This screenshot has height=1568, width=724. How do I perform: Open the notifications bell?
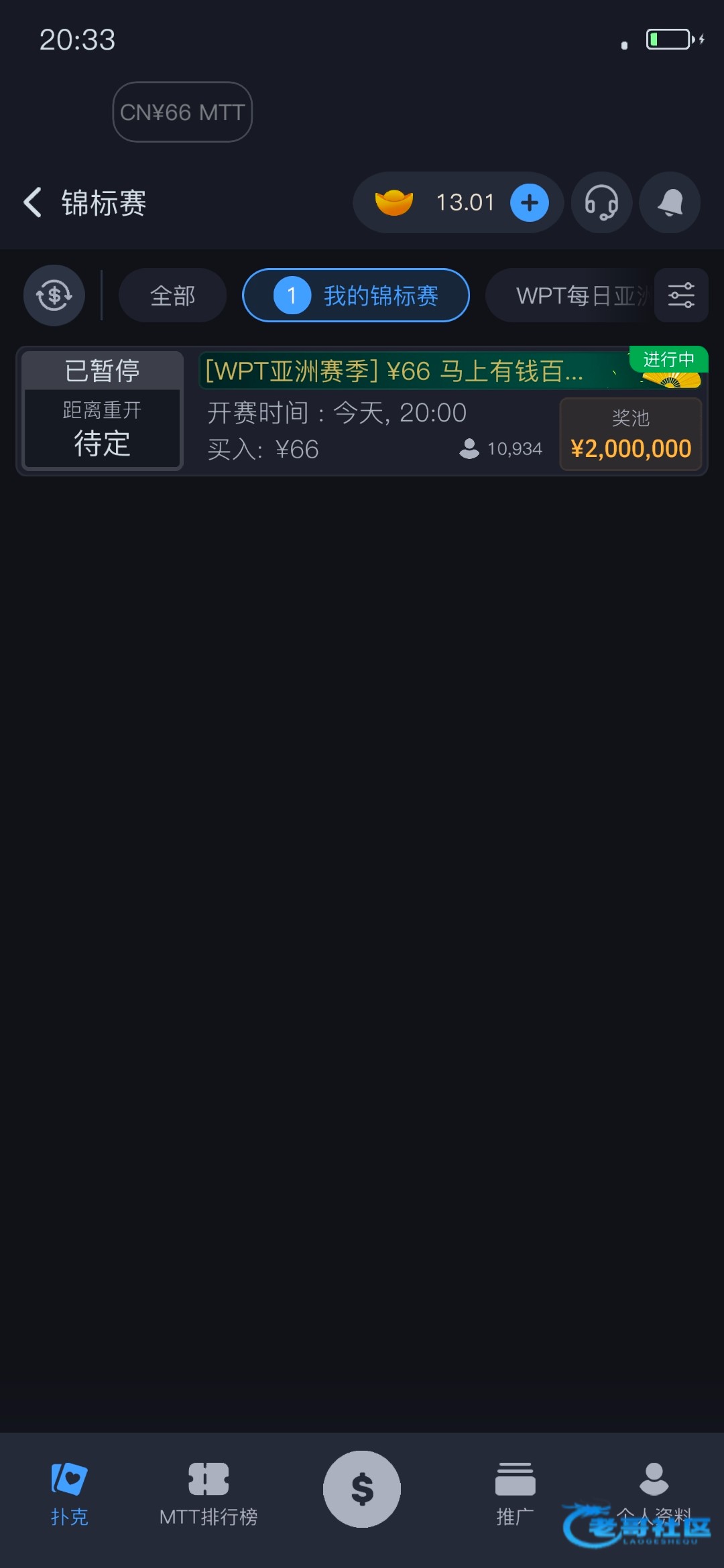(x=670, y=202)
